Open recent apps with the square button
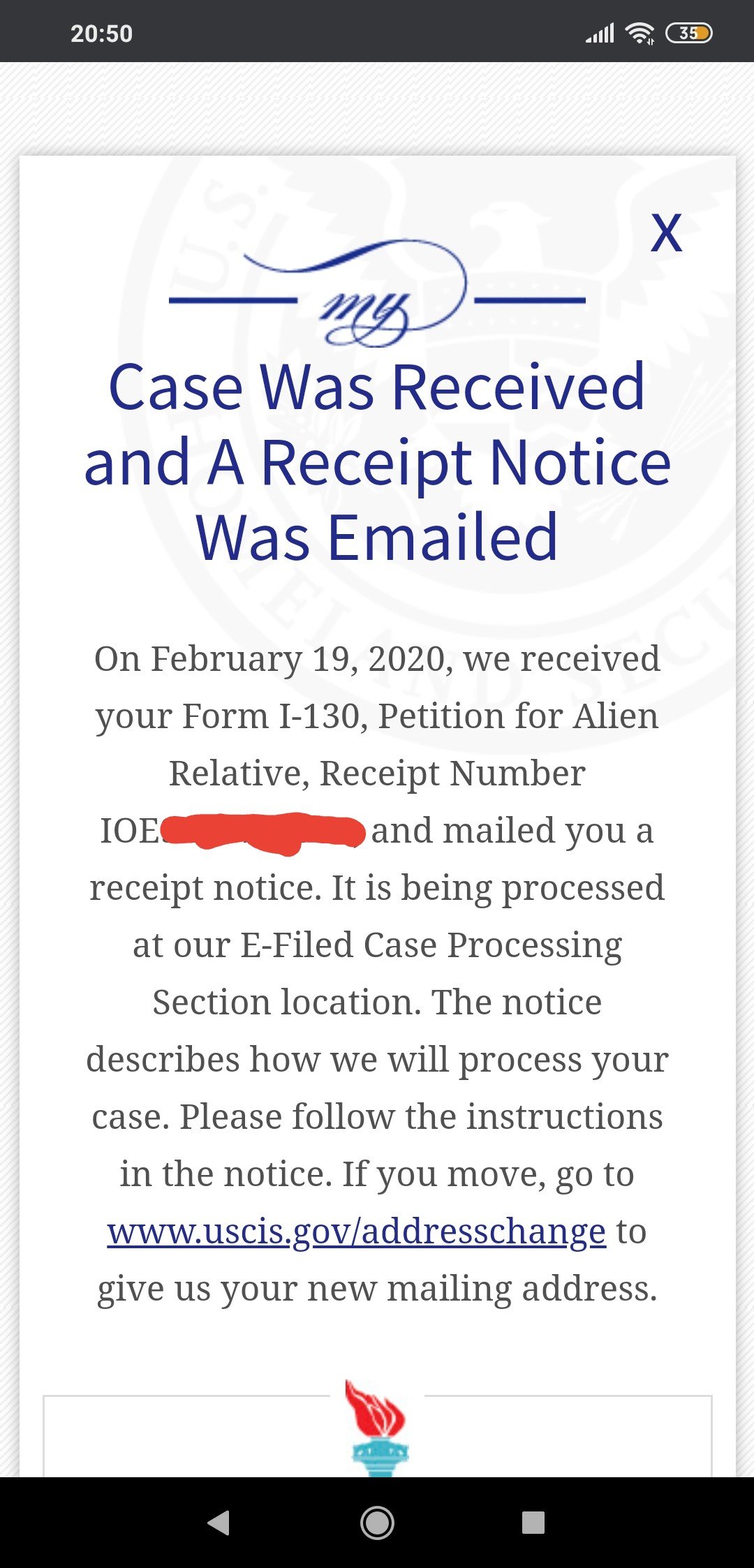The width and height of the screenshot is (754, 1568). point(533,1523)
